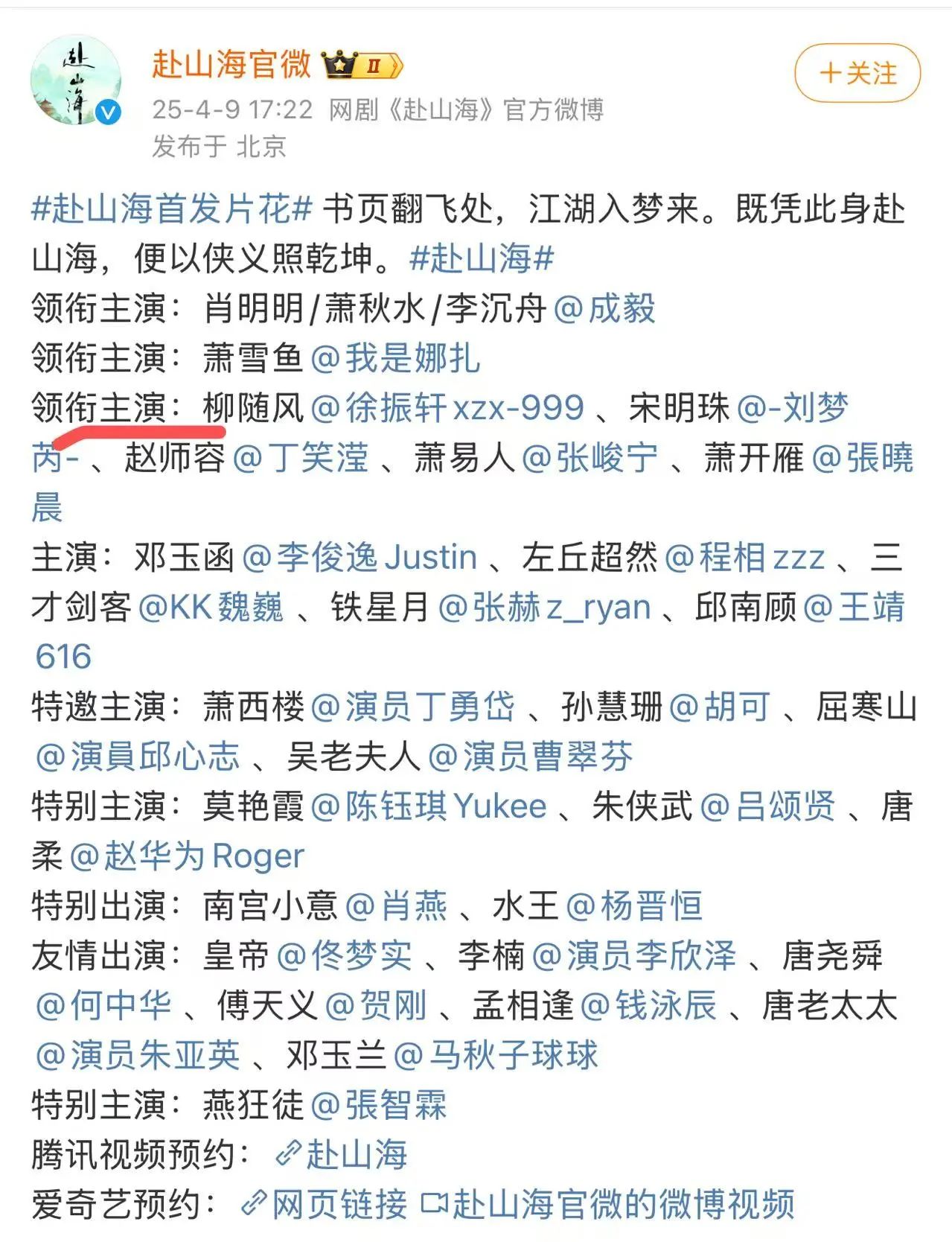Visit the @成毅 profile mention
952x1242 pixels.
(604, 308)
